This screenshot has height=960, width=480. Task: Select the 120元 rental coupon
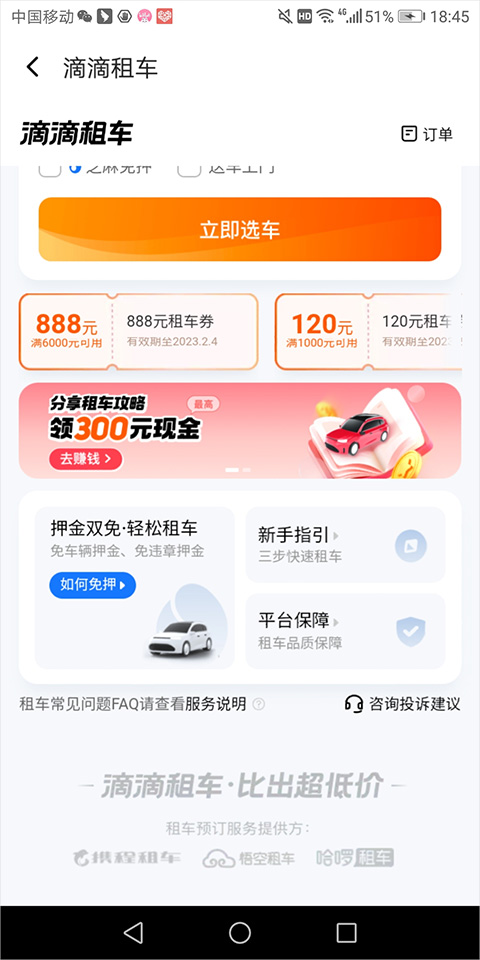368,331
